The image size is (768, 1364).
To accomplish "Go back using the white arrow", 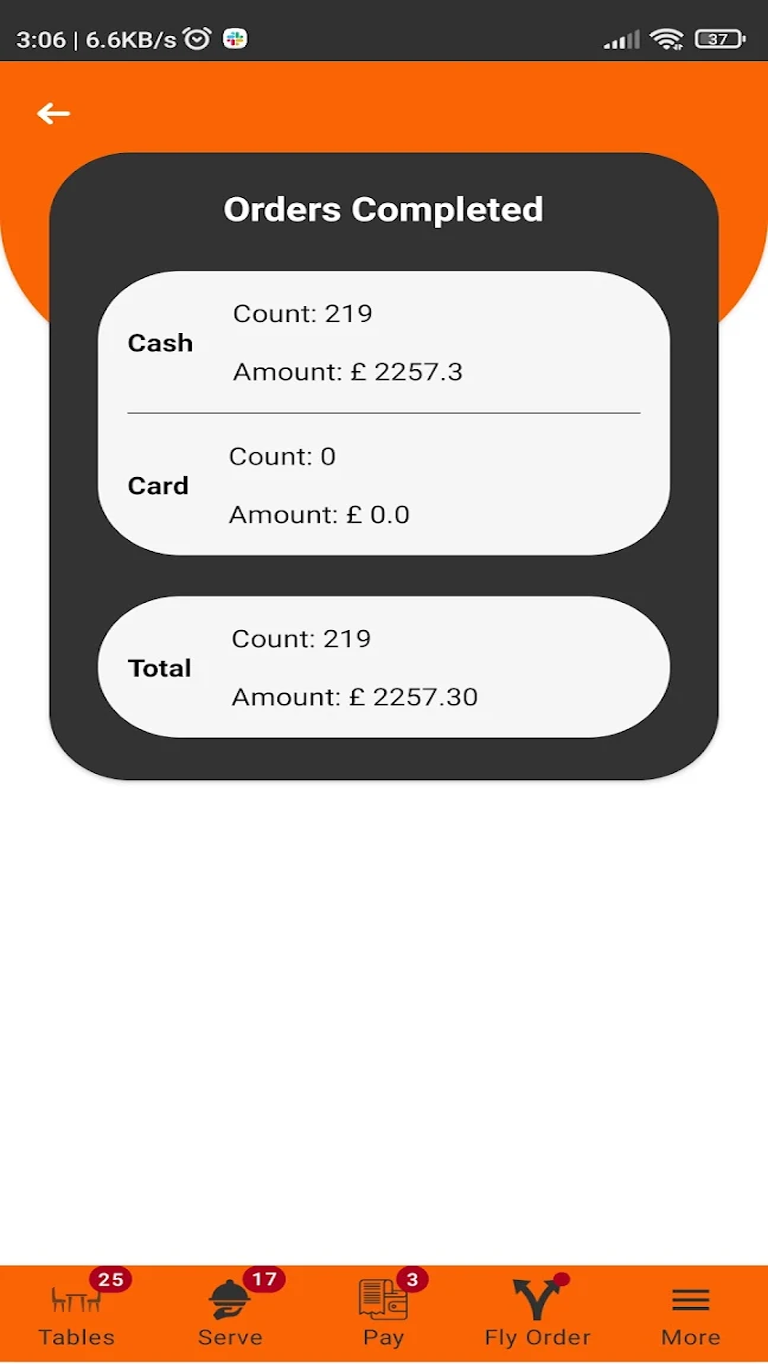I will [x=54, y=114].
